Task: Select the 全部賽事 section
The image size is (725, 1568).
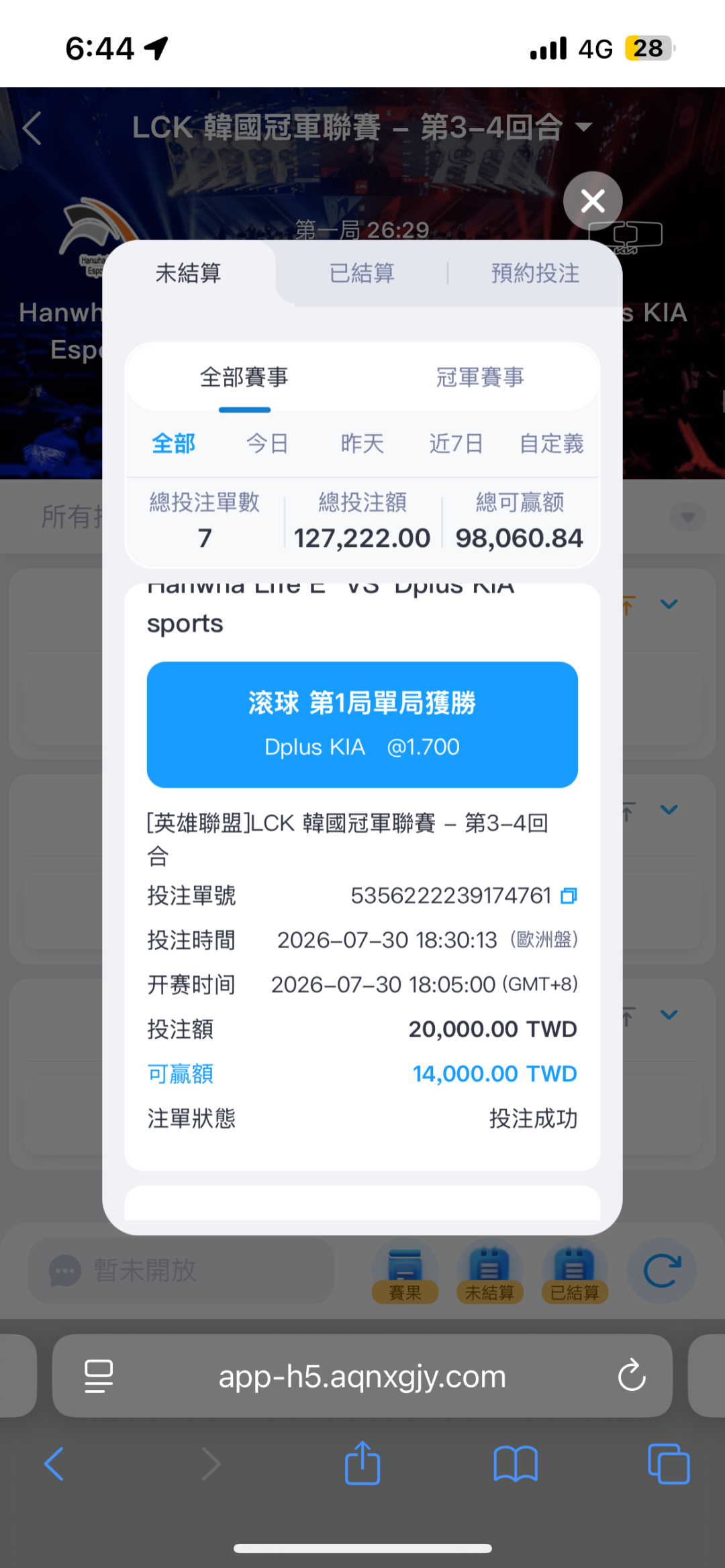Action: (x=244, y=377)
